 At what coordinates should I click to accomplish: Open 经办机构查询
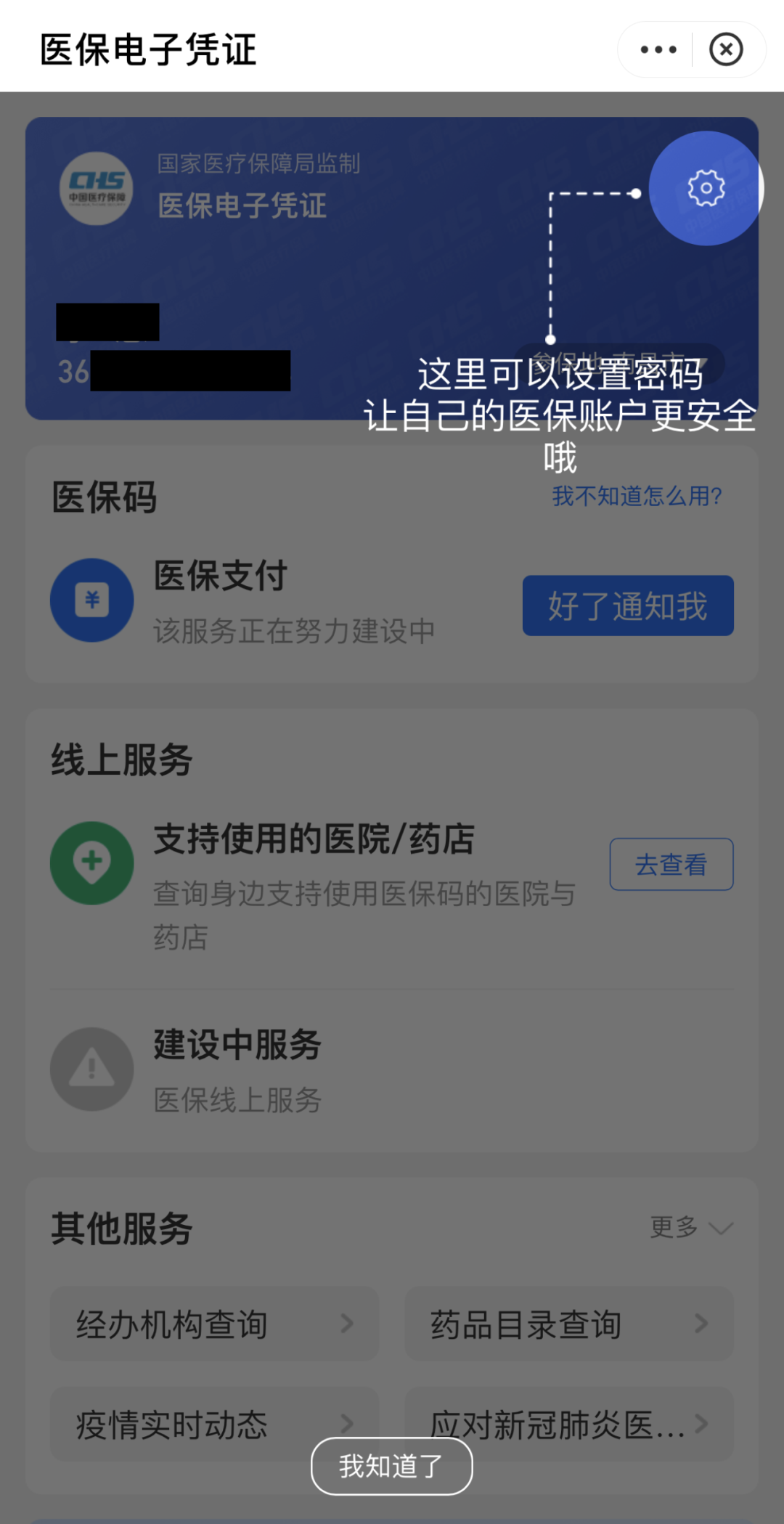214,1324
